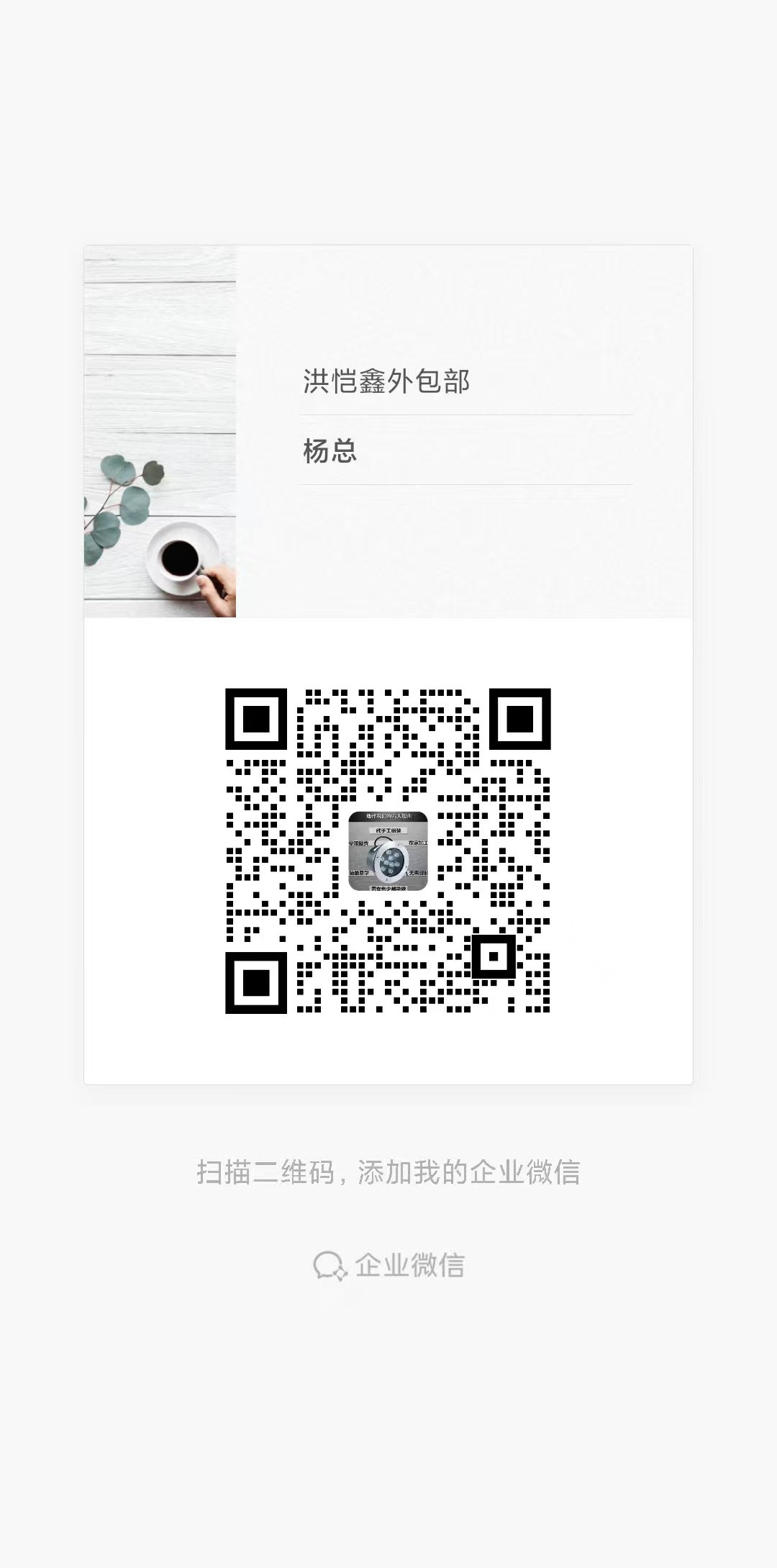The height and width of the screenshot is (1568, 777).
Task: Click the 纯手工组装 text inside the QR logo
Action: tap(389, 830)
